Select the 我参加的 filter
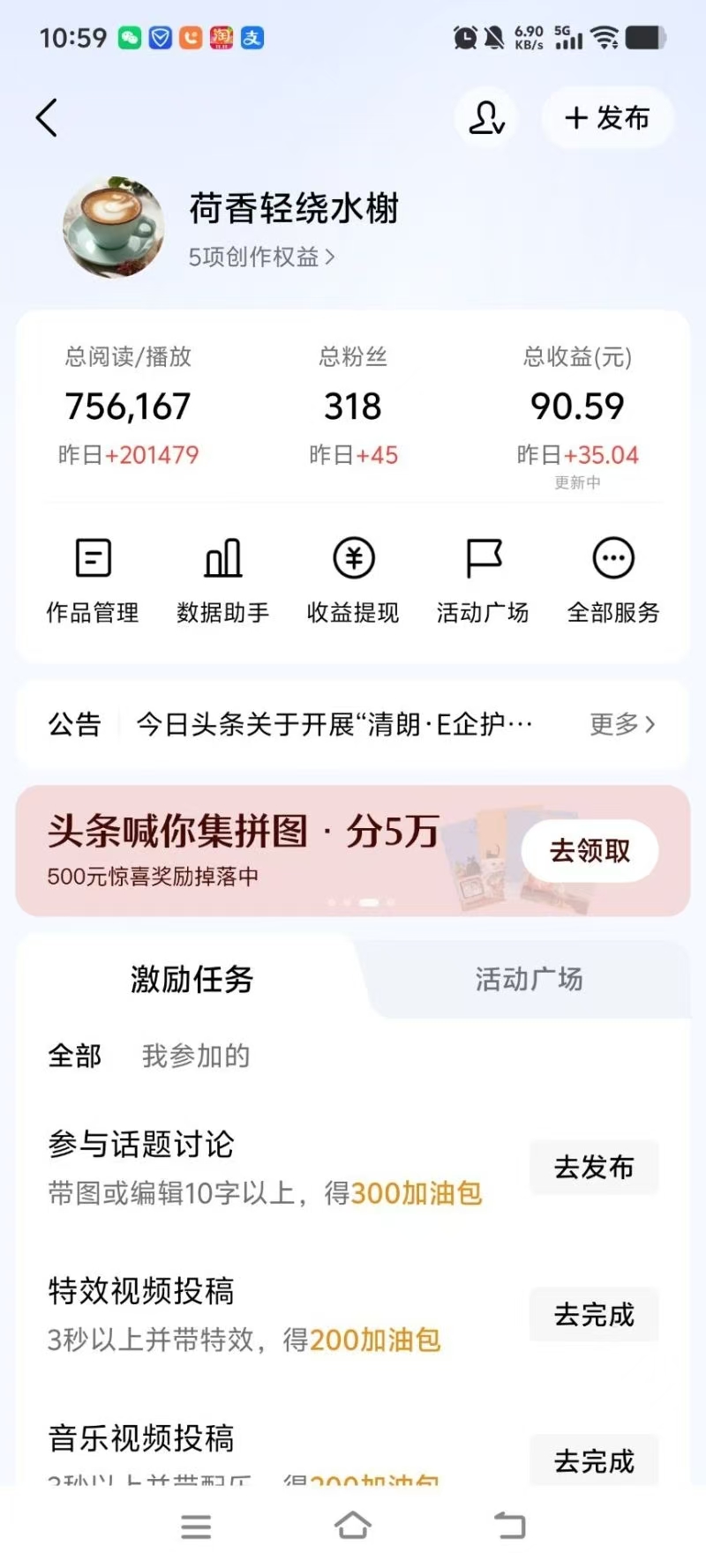Screen dimensions: 706x1568 [196, 1056]
